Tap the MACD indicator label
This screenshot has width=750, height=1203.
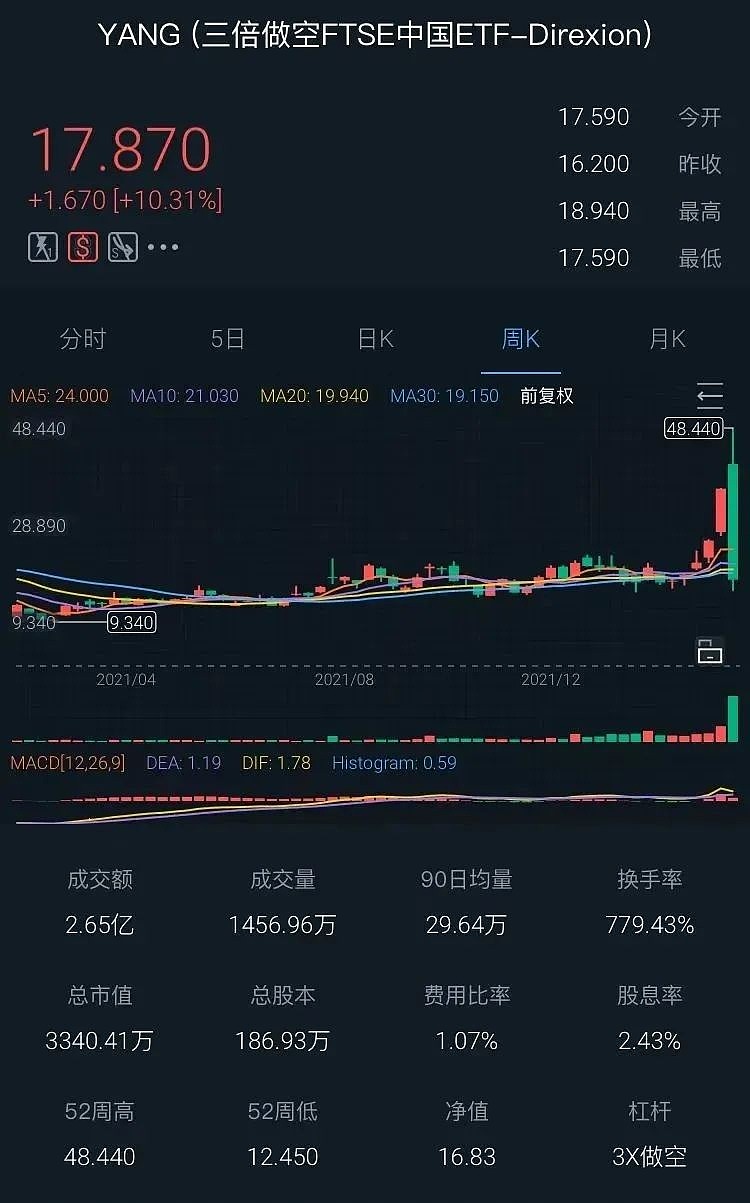tap(68, 763)
